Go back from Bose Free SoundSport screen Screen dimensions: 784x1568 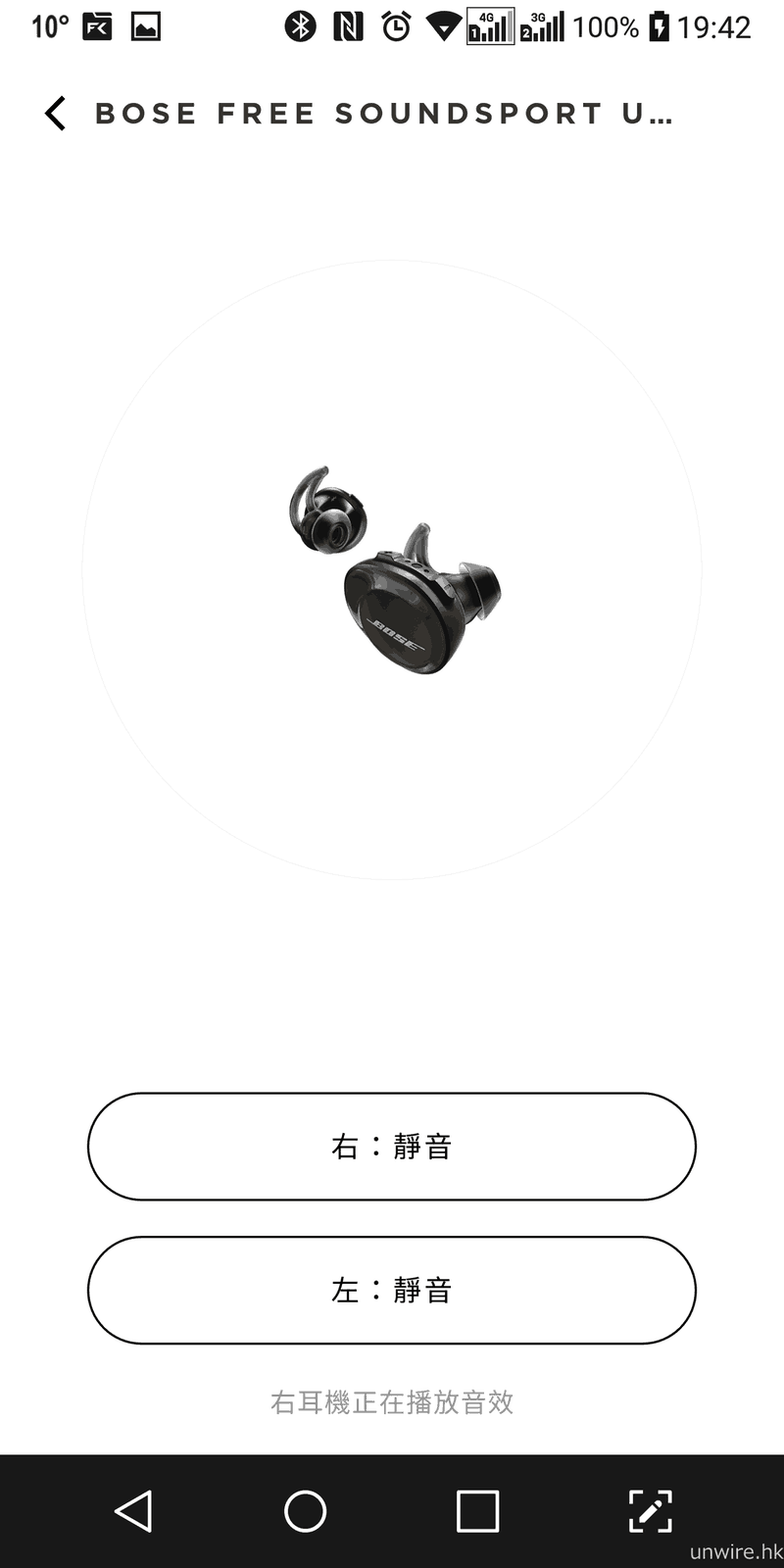tap(56, 114)
